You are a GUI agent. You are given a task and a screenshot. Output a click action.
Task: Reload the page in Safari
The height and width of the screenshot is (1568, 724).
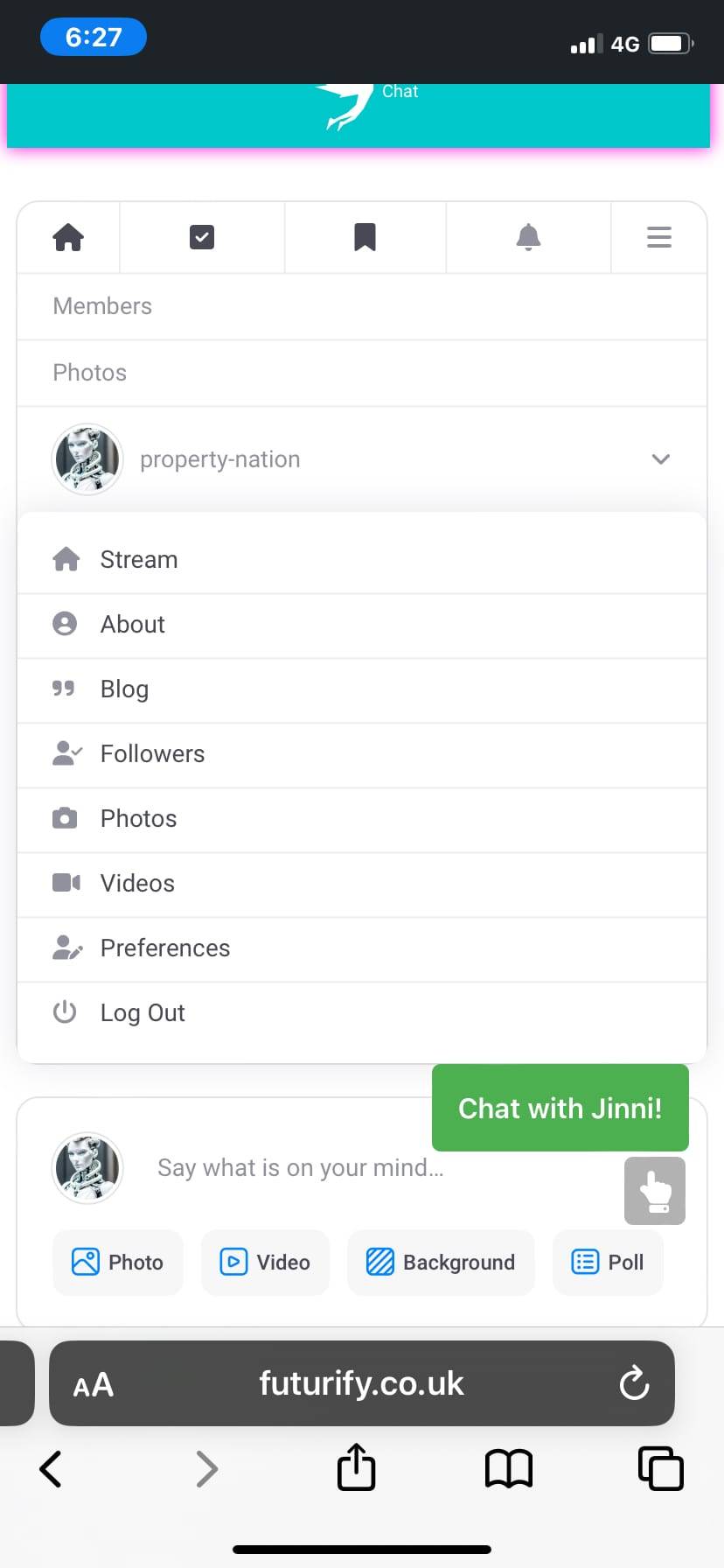pyautogui.click(x=633, y=1383)
